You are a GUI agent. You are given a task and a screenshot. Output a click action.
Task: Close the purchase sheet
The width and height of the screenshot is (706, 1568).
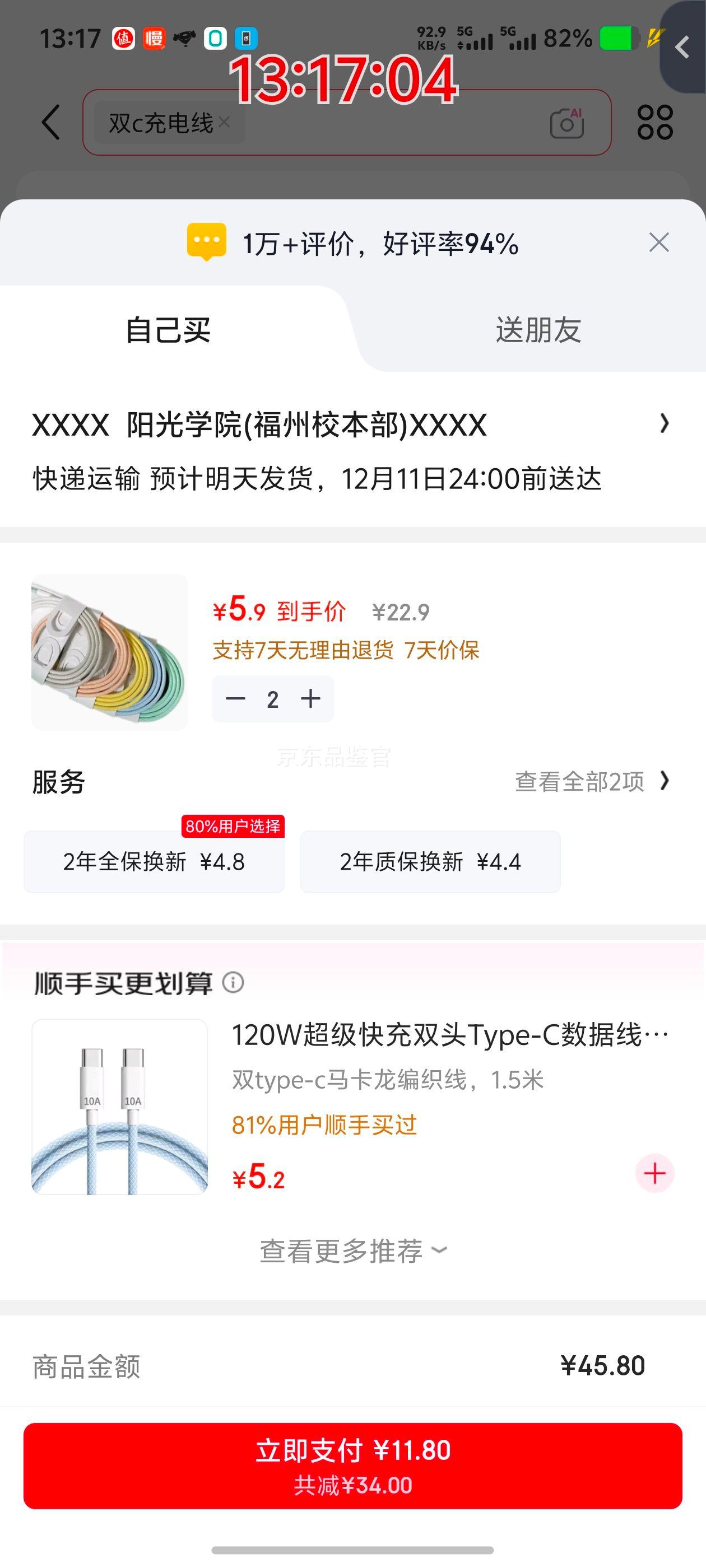(x=658, y=242)
